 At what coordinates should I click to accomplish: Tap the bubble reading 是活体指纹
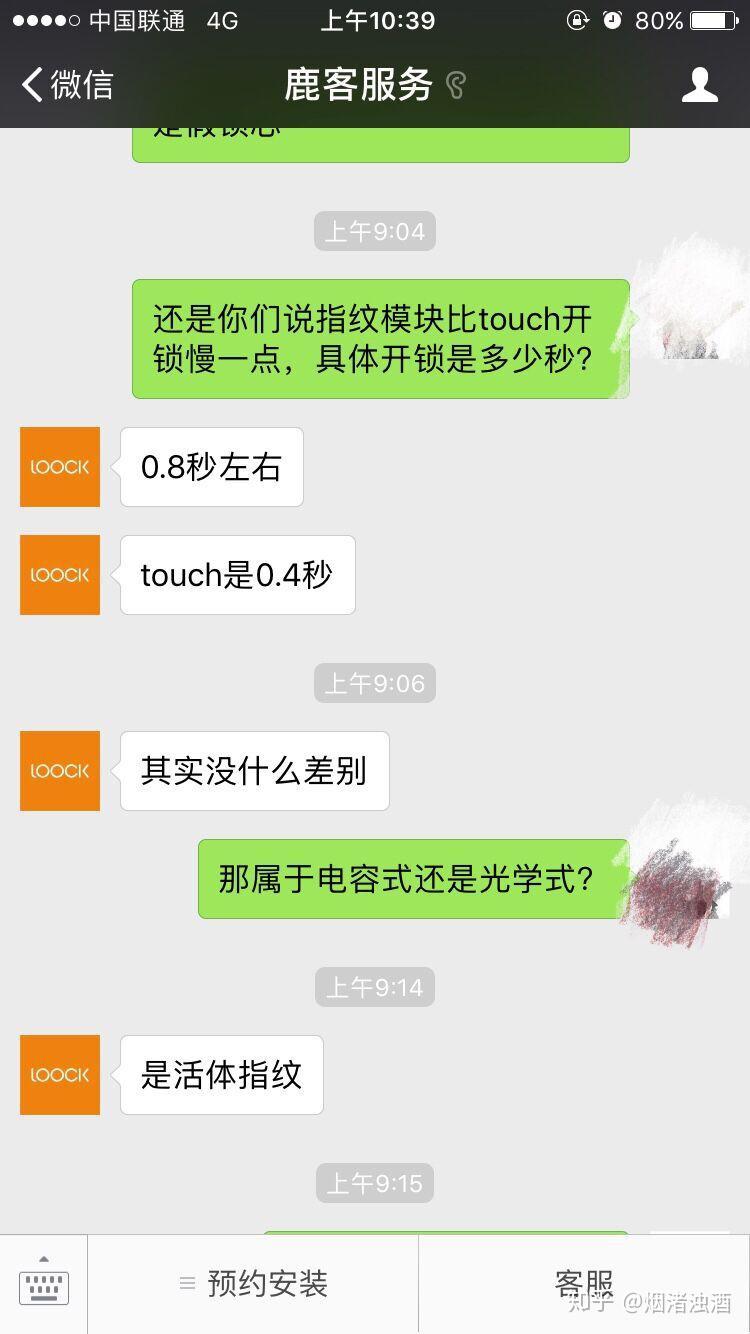pos(220,1074)
